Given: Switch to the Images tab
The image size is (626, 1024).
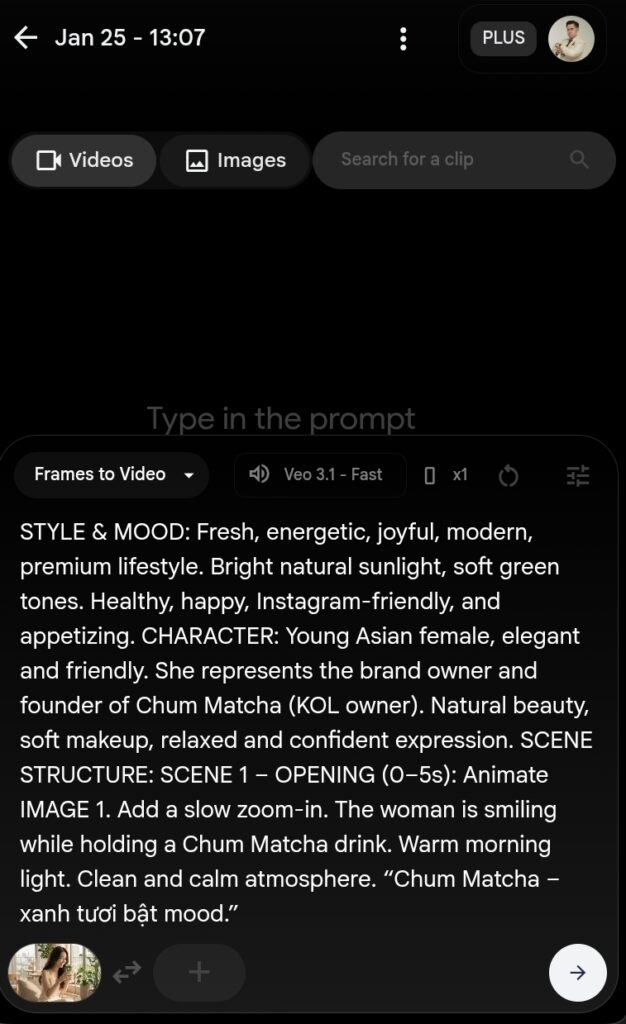Looking at the screenshot, I should click(x=236, y=160).
